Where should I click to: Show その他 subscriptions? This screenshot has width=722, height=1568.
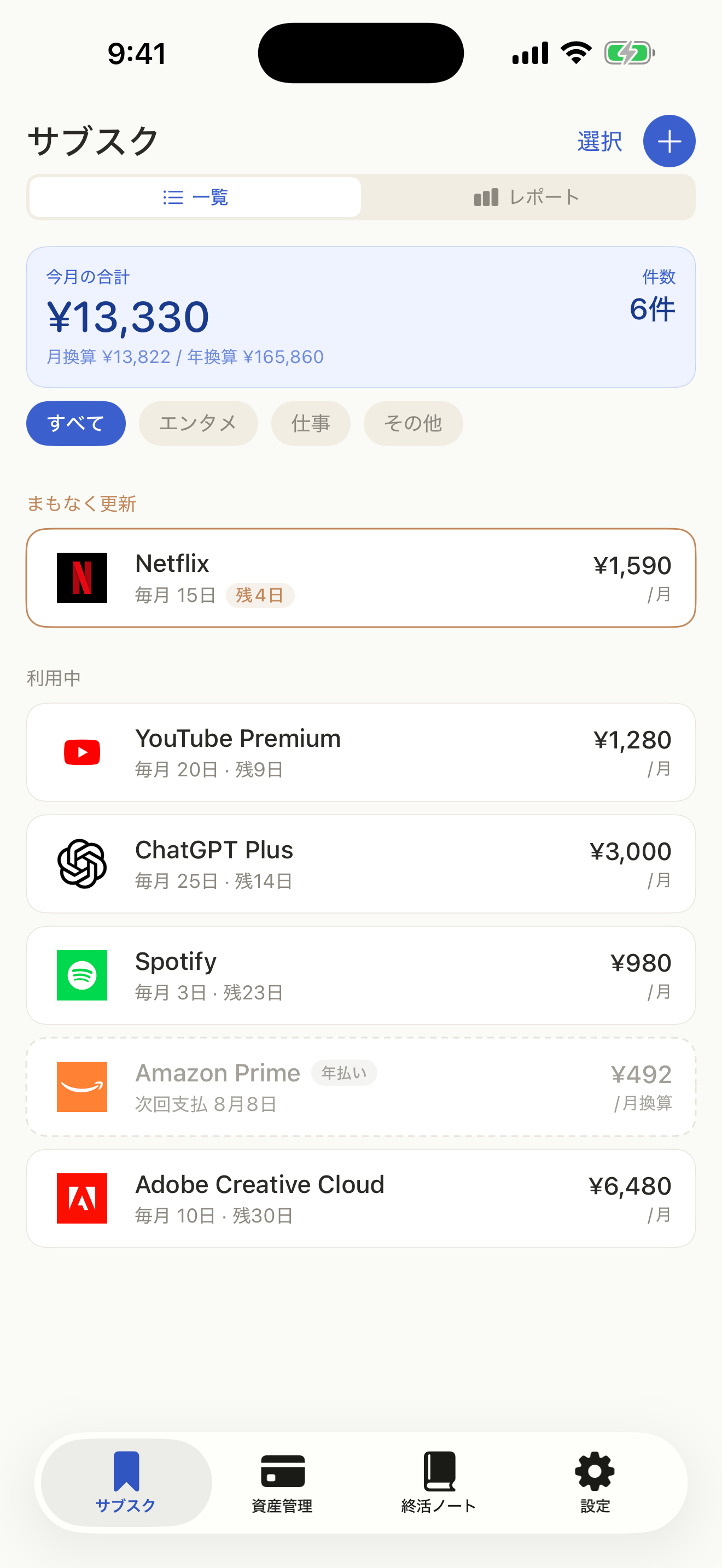click(414, 423)
